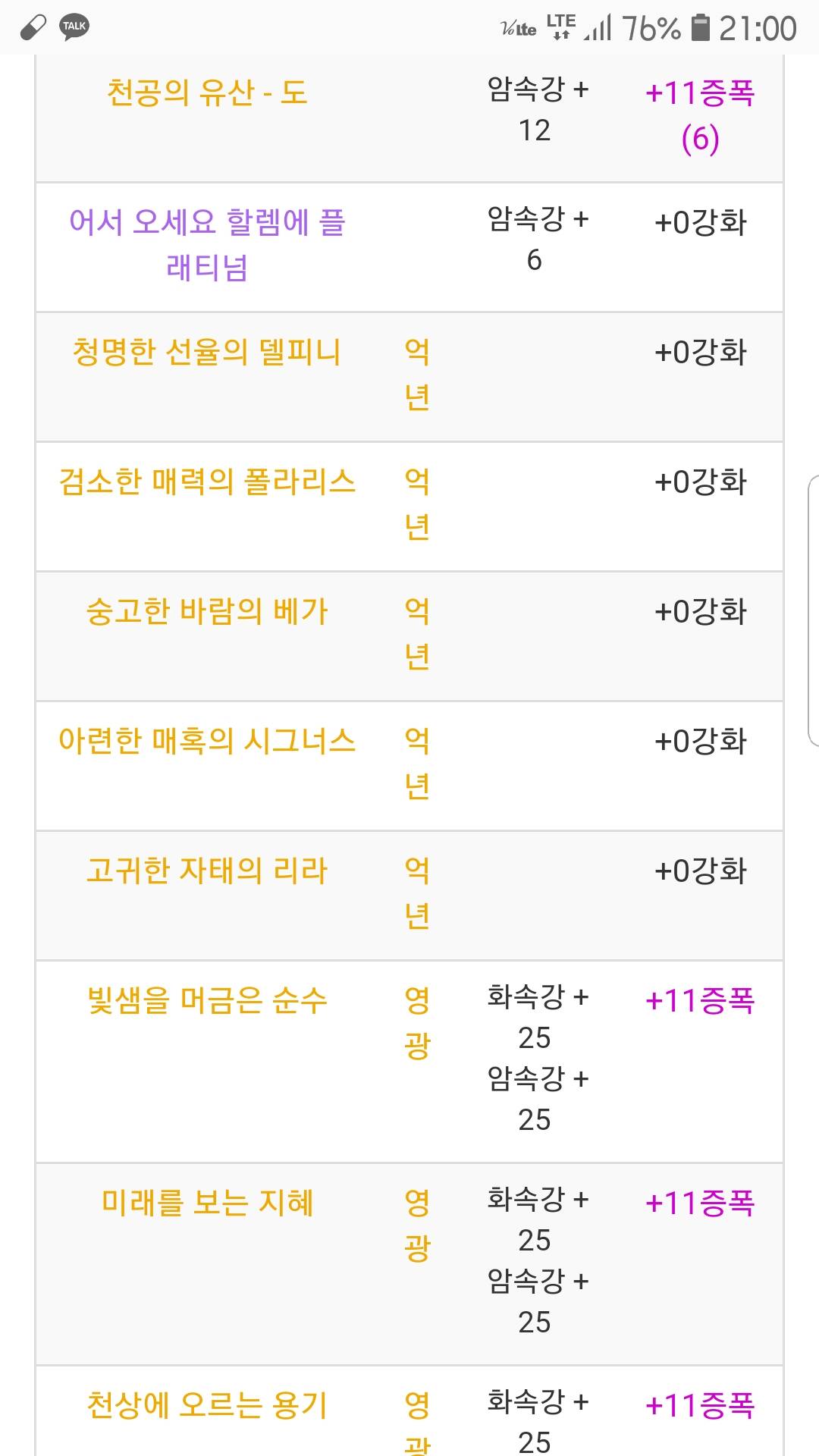Open the edge panel handle
The image size is (819, 1456).
pos(814,611)
